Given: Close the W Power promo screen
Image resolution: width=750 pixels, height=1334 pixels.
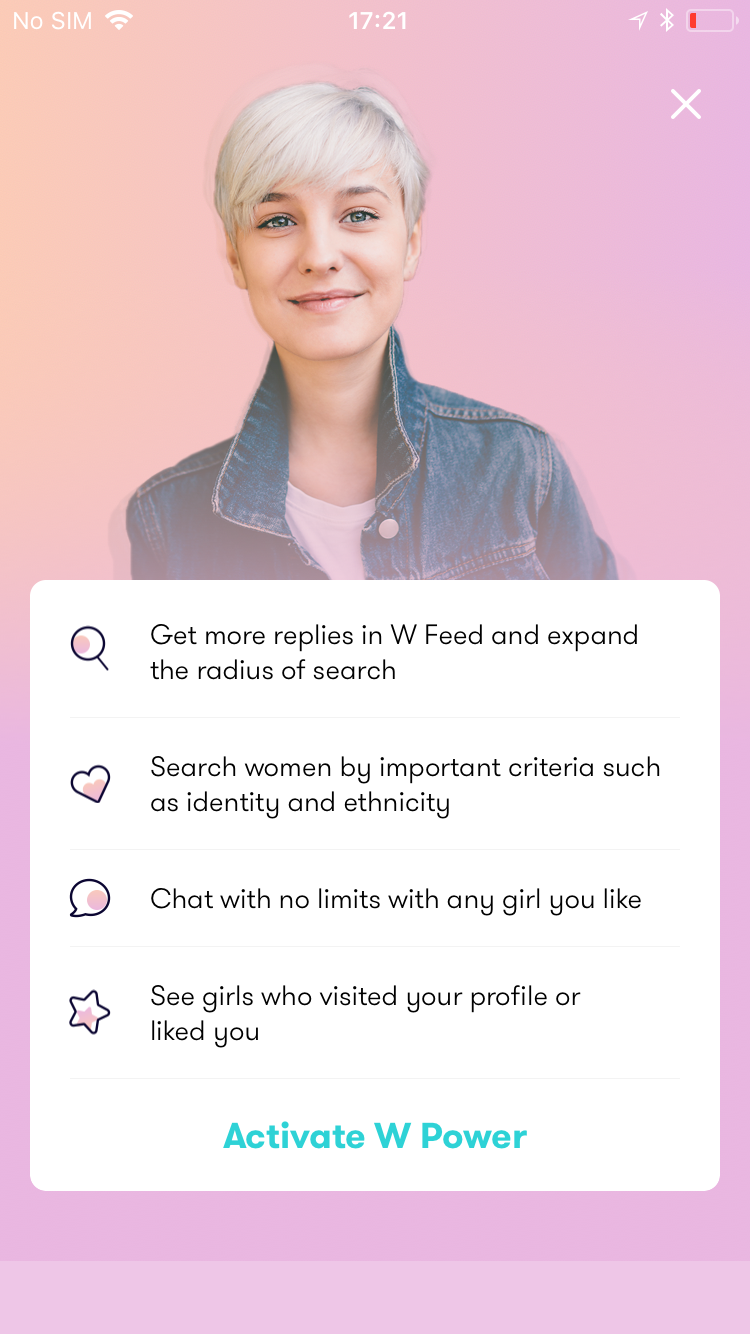Looking at the screenshot, I should click(x=686, y=104).
